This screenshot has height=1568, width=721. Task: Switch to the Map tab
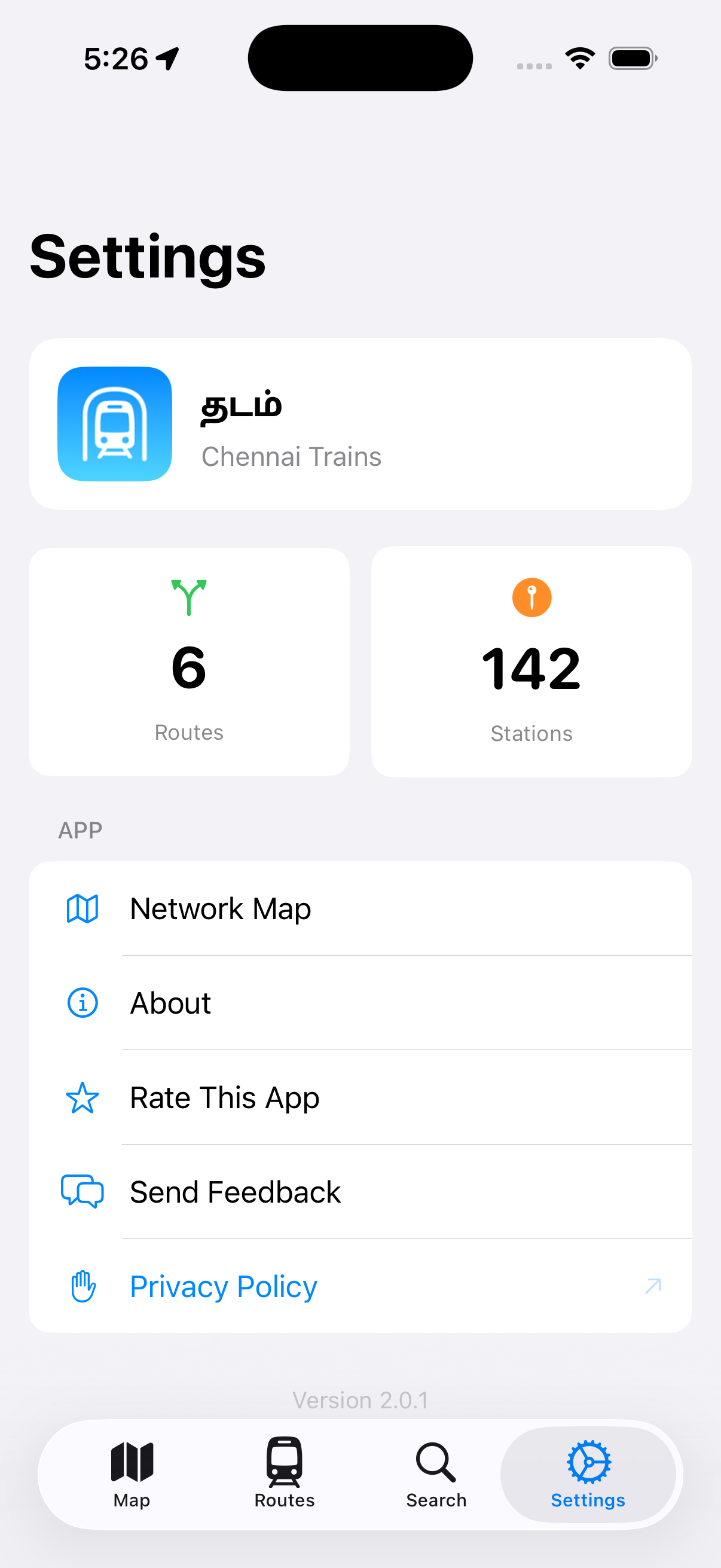coord(132,1474)
